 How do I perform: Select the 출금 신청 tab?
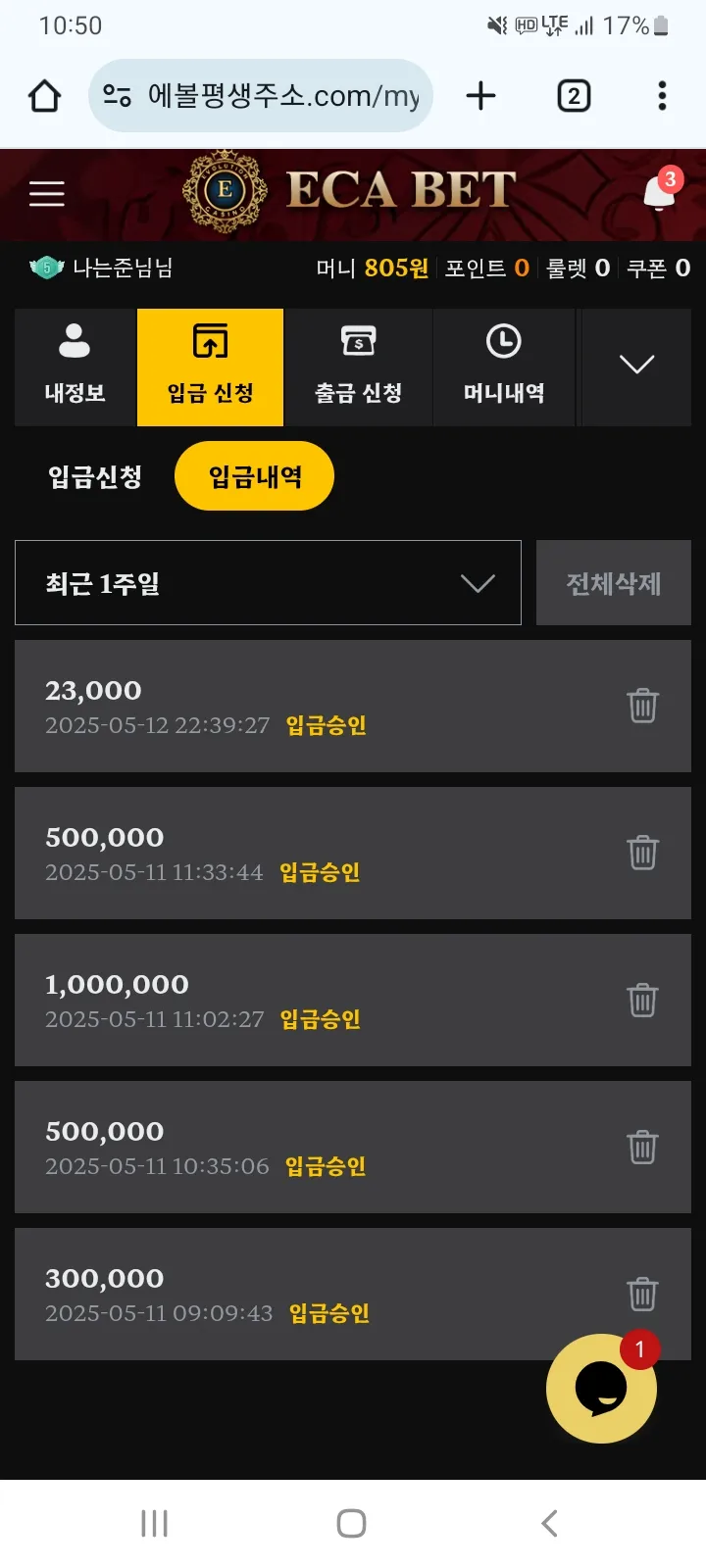tap(358, 367)
